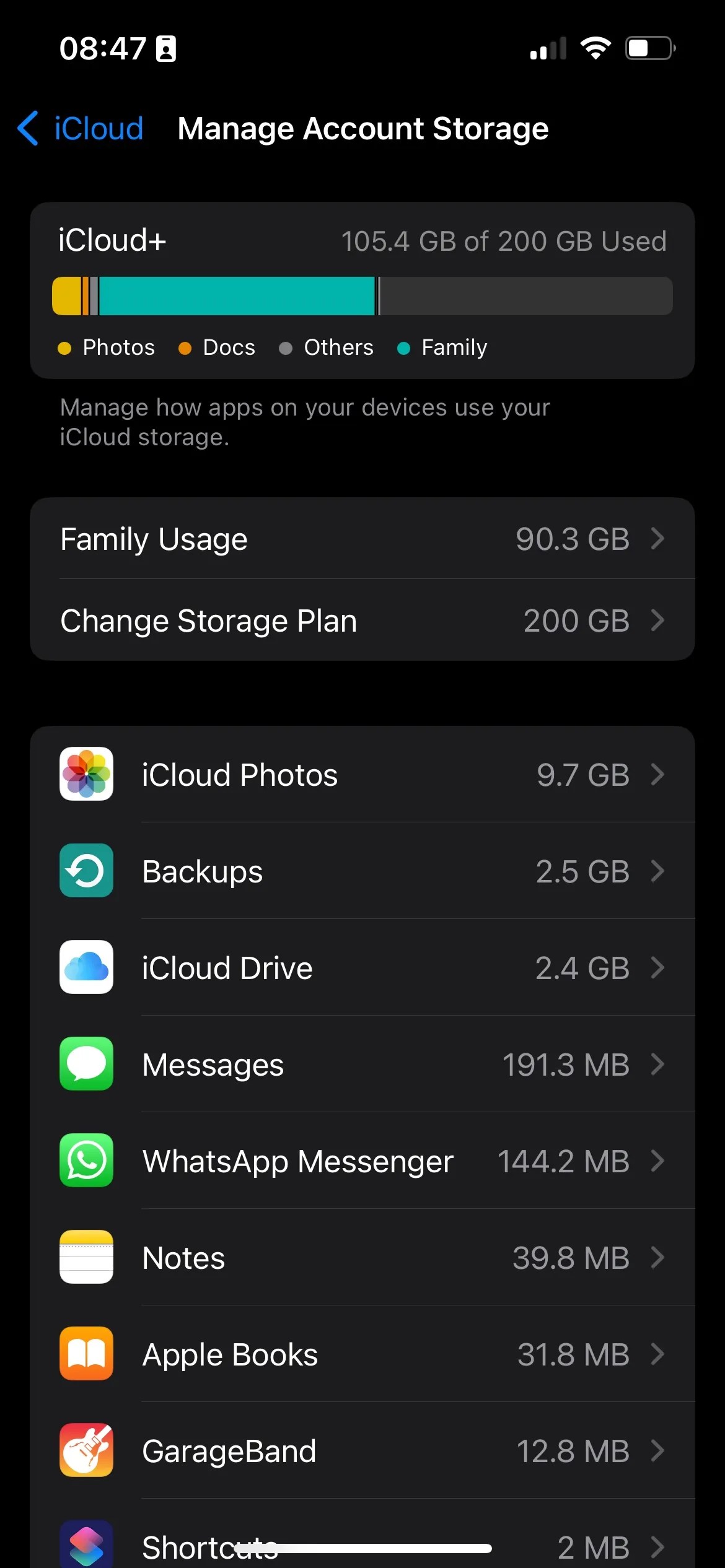
Task: Select the Messages speech bubble icon
Action: [86, 1064]
